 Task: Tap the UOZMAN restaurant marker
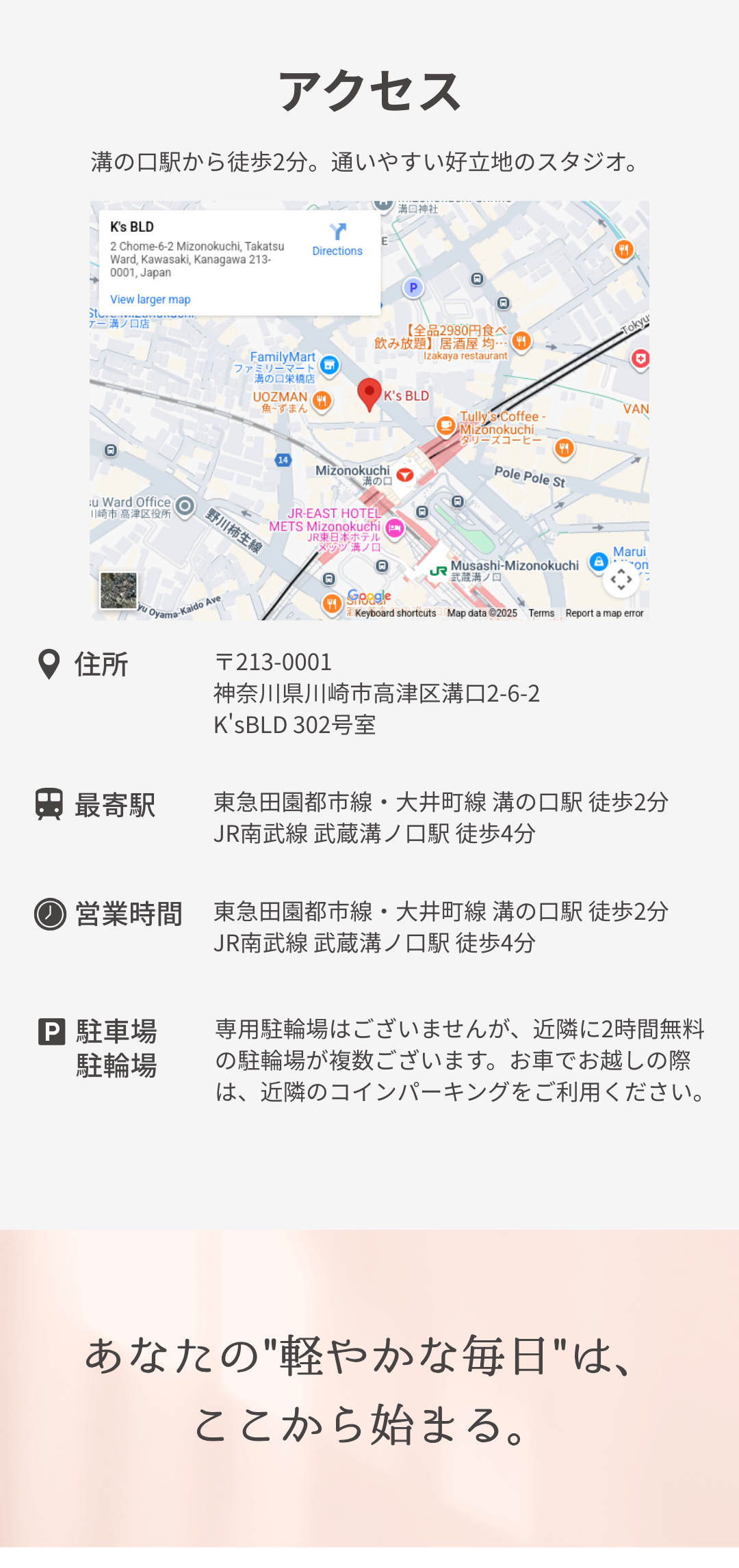(x=322, y=400)
